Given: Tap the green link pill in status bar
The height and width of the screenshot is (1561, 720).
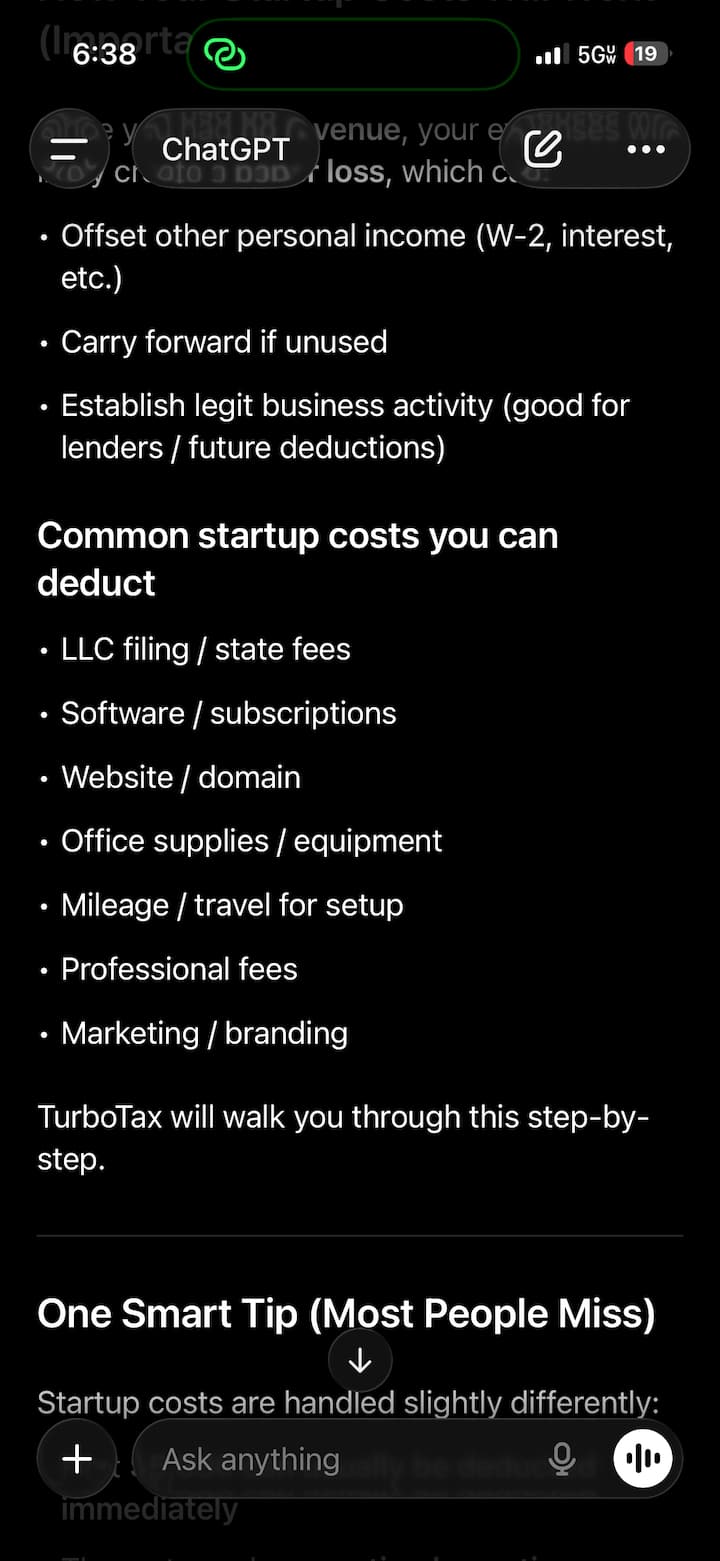Looking at the screenshot, I should coord(226,54).
